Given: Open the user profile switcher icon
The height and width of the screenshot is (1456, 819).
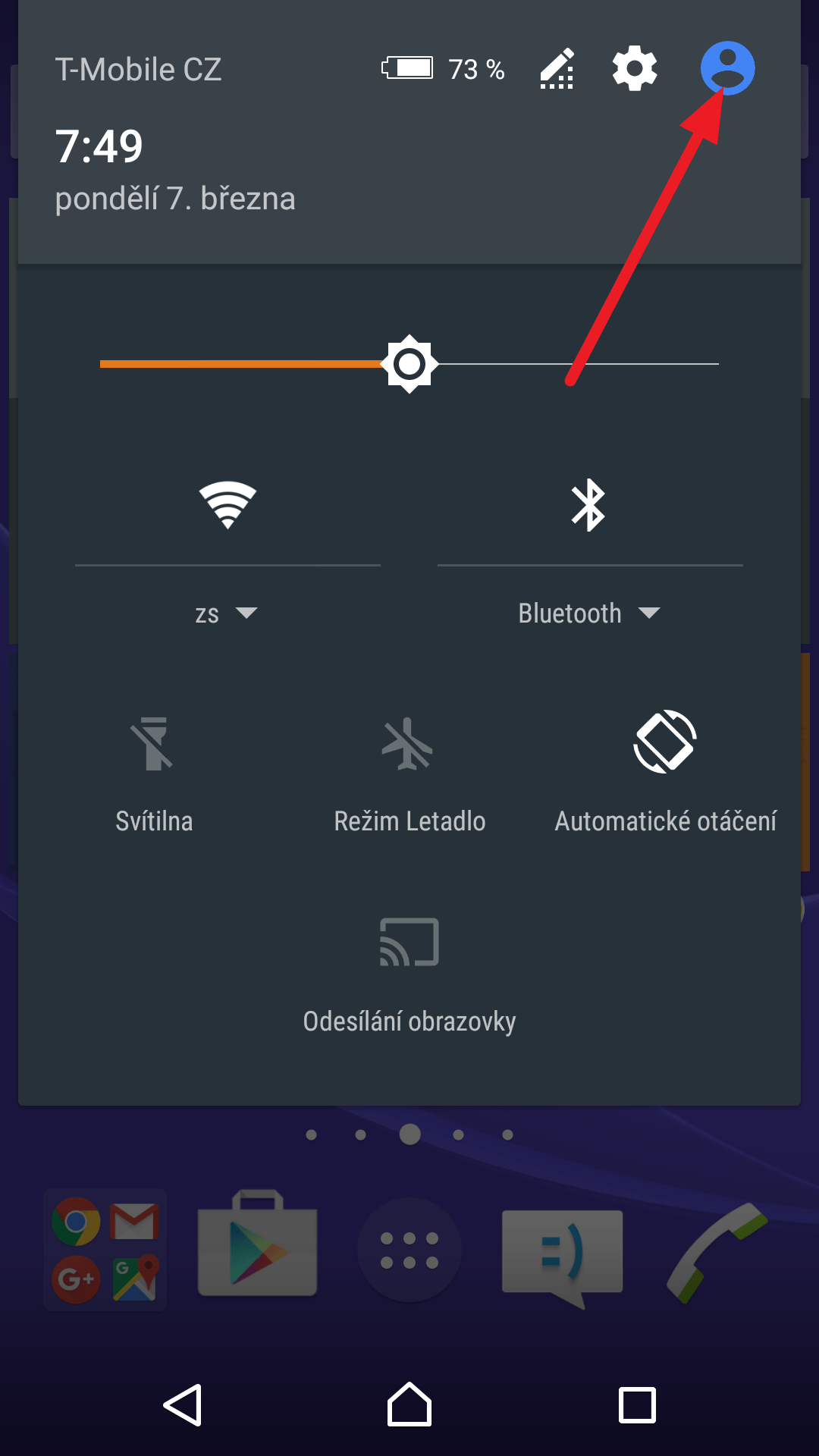Looking at the screenshot, I should point(727,68).
